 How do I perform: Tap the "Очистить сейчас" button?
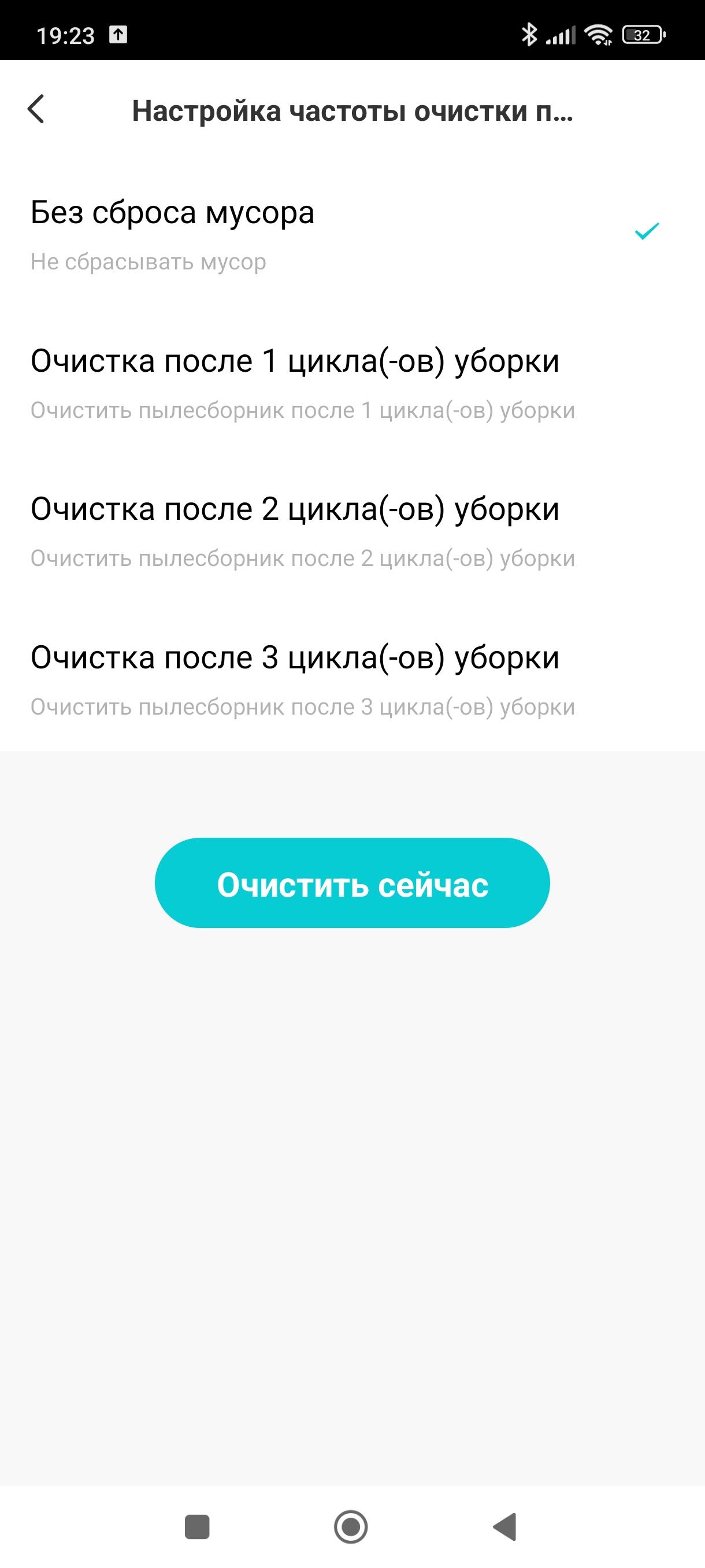(352, 883)
